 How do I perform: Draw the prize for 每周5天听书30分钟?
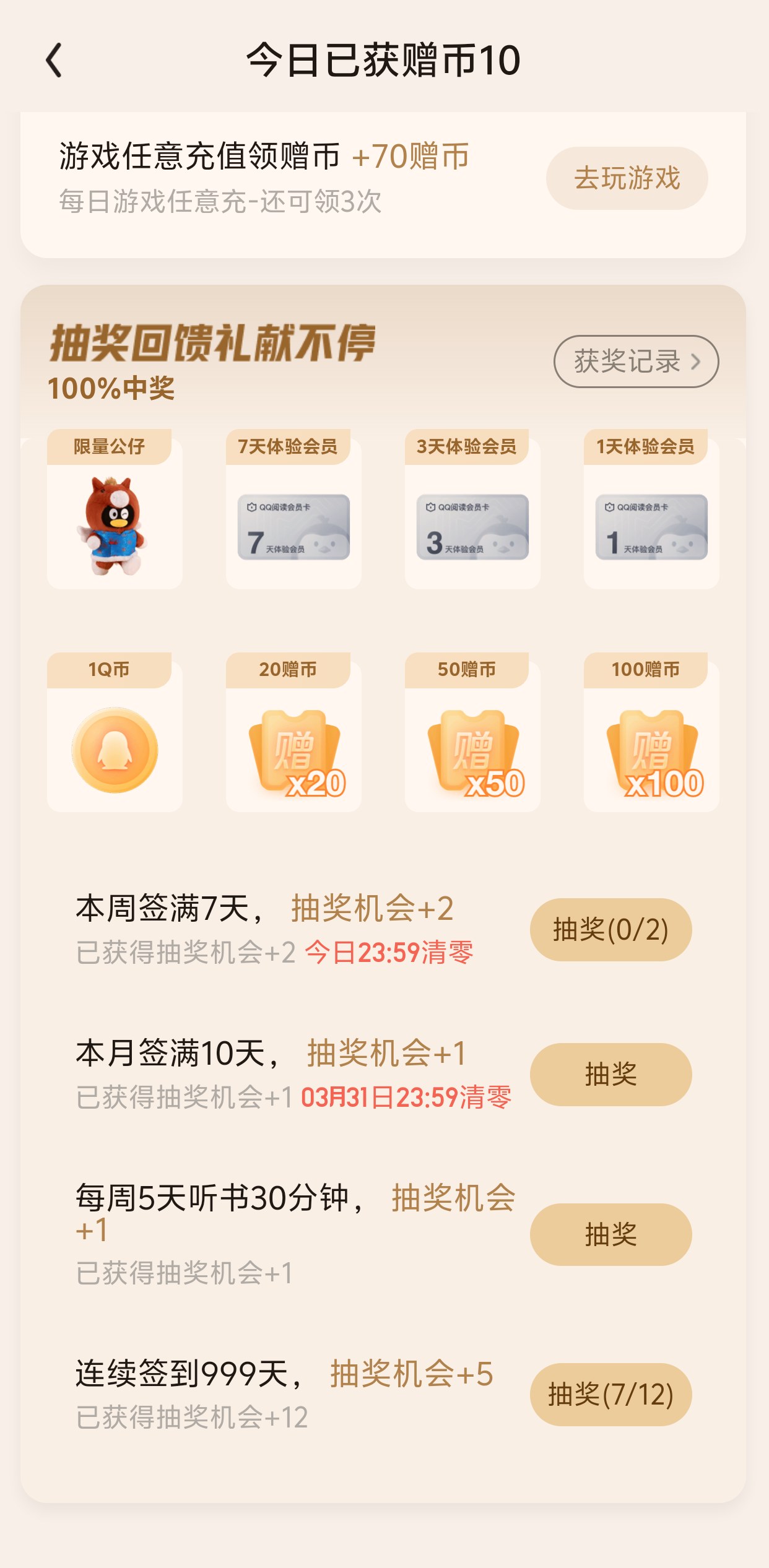(x=610, y=1234)
